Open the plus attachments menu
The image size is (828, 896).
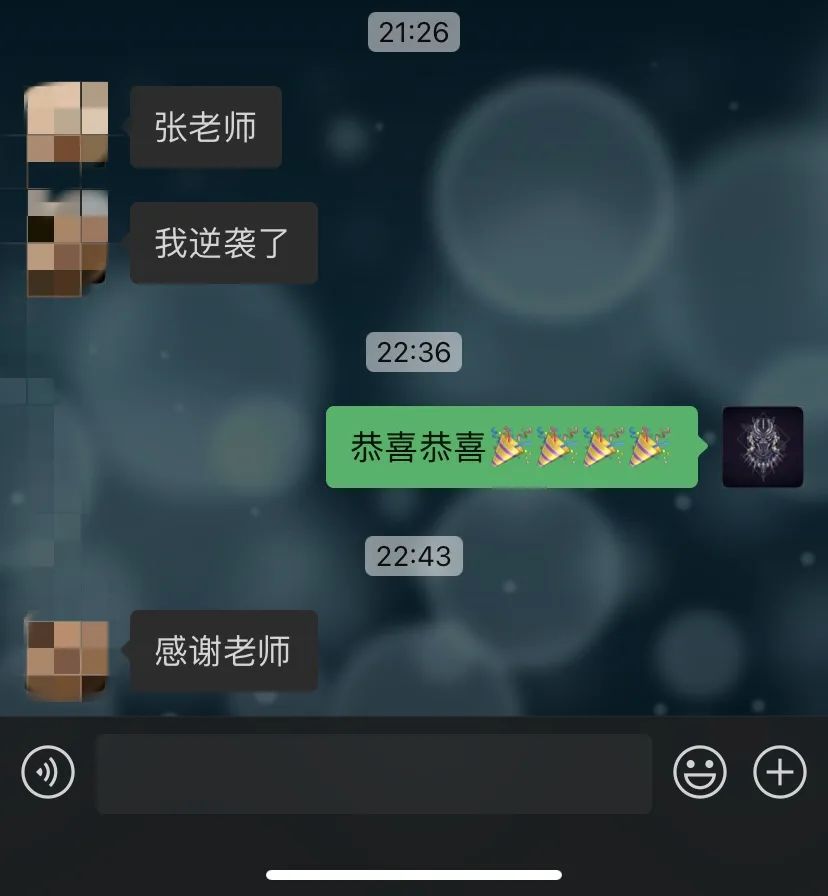[x=779, y=772]
